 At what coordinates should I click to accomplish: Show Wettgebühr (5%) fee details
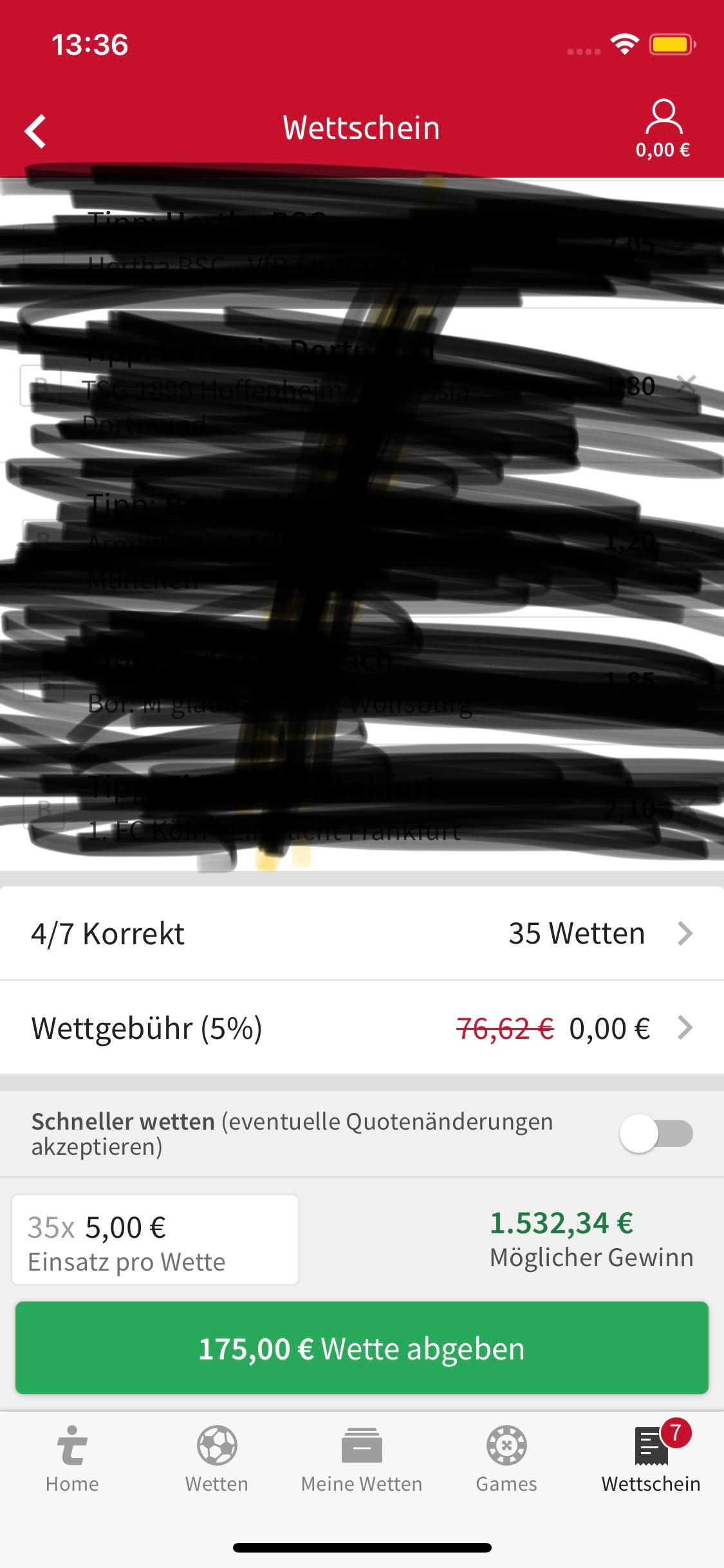tap(362, 1028)
